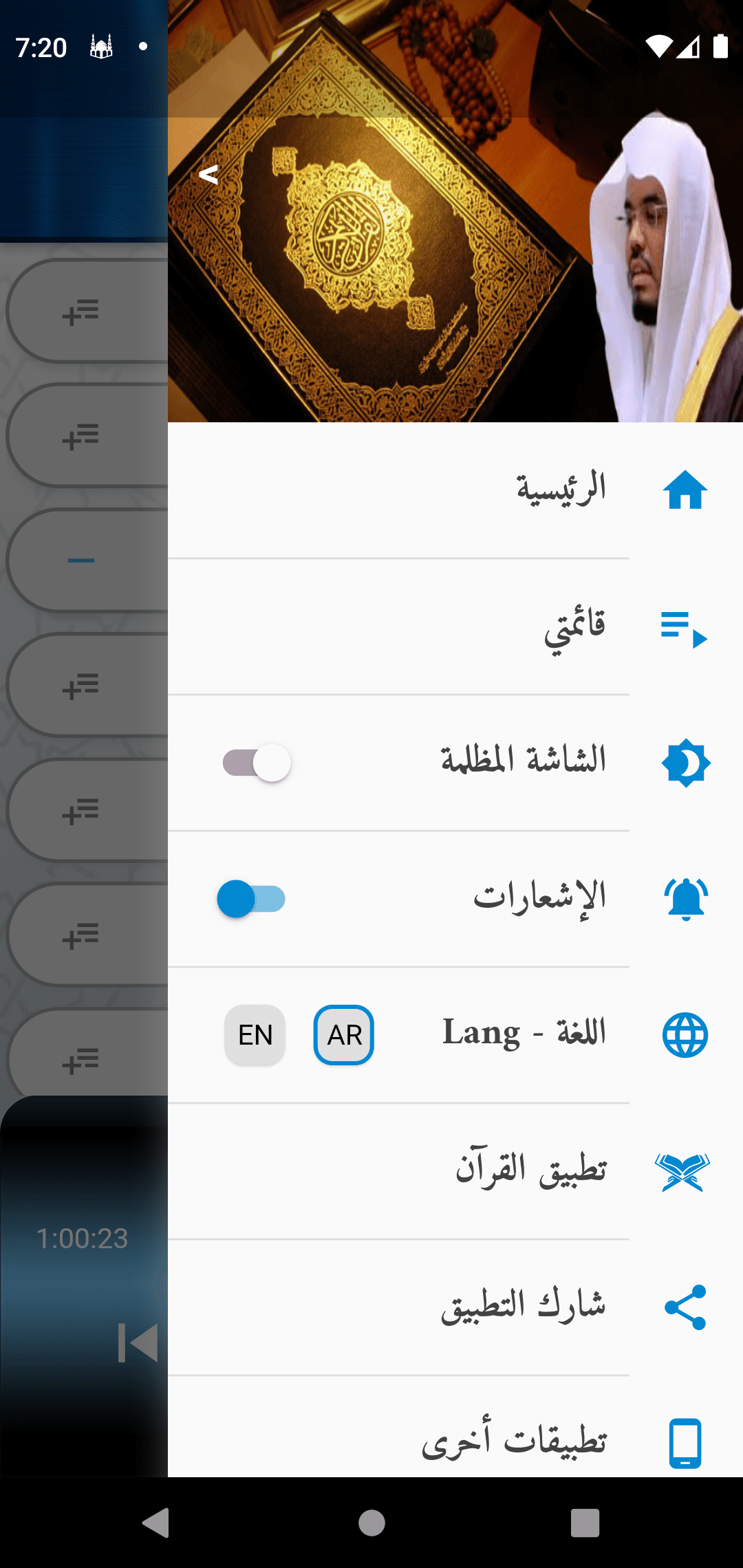Image resolution: width=743 pixels, height=1568 pixels.
Task: Switch language to EN
Action: [255, 1035]
